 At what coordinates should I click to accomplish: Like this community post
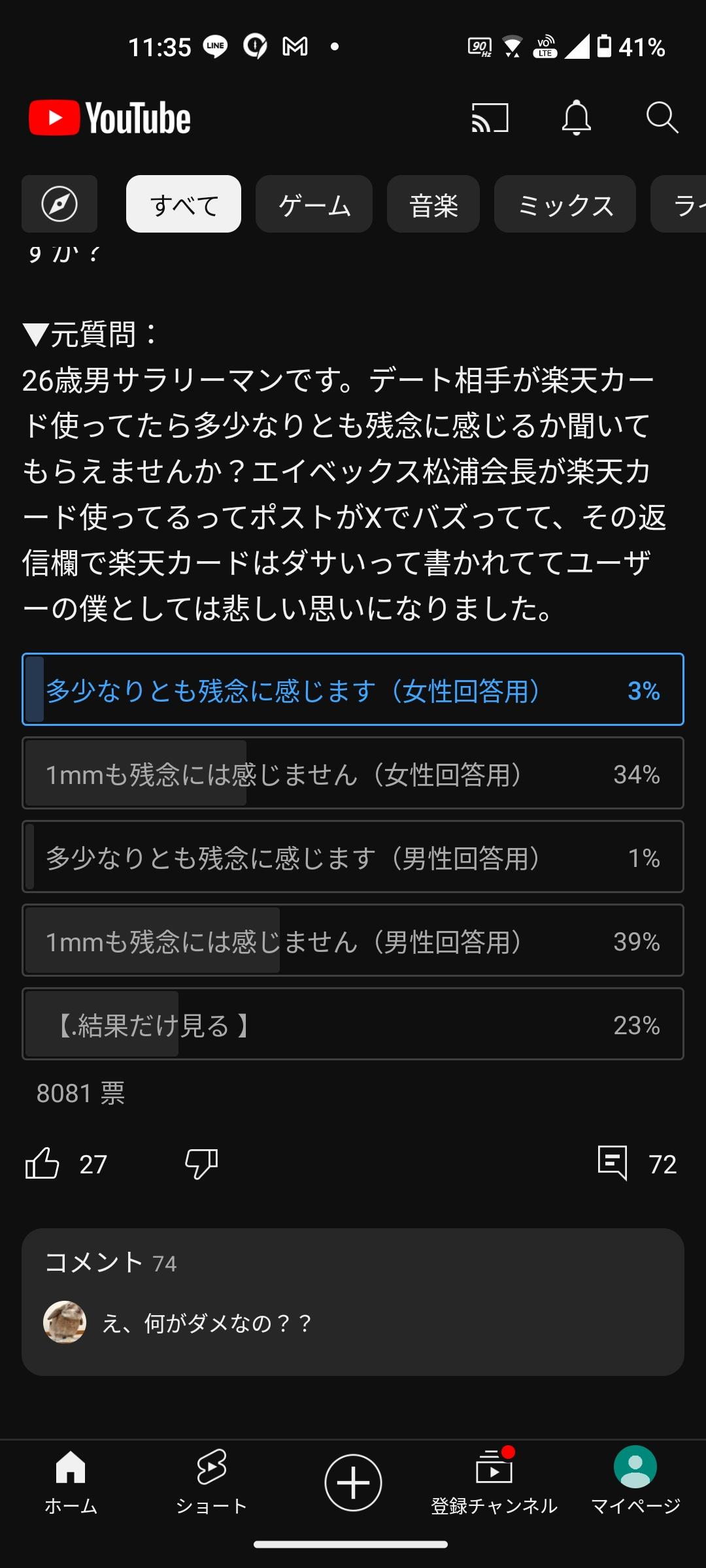(42, 1164)
